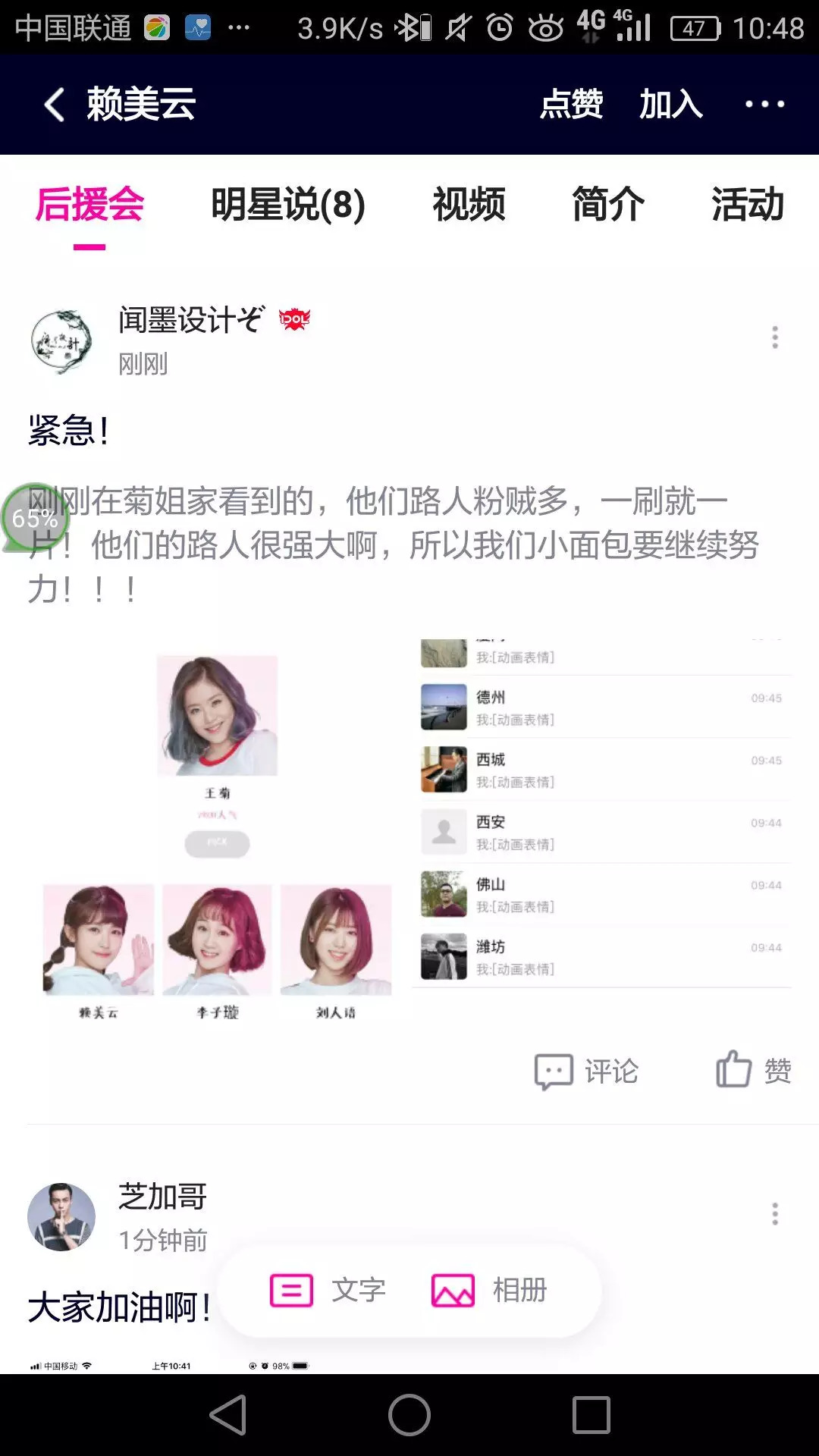Open the chat list screenshot image
The image size is (819, 1456).
604,813
